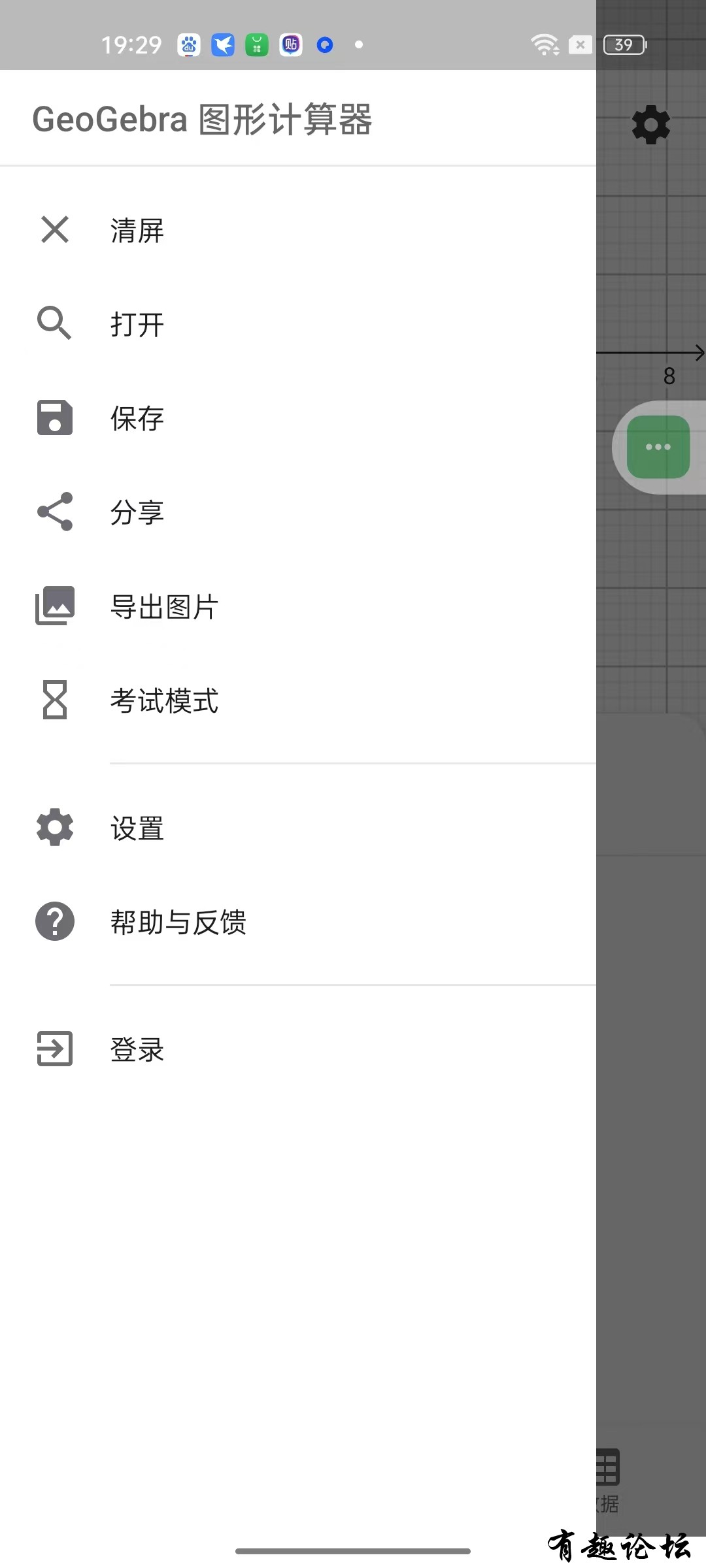Choose the 分享 share option

click(x=137, y=513)
